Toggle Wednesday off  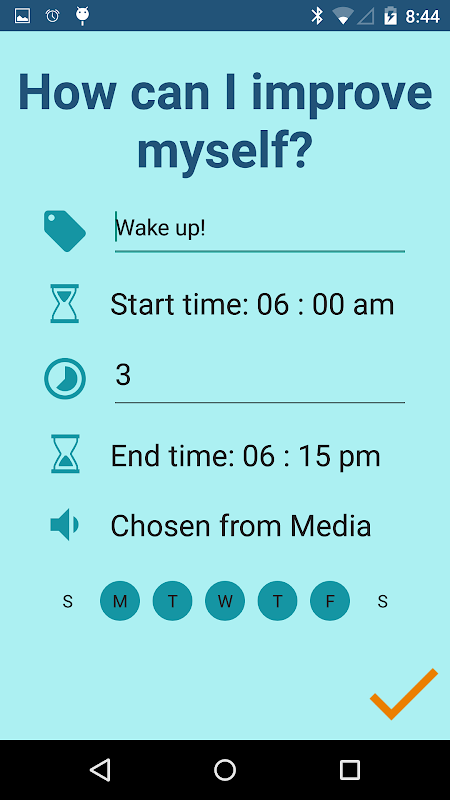pos(225,602)
